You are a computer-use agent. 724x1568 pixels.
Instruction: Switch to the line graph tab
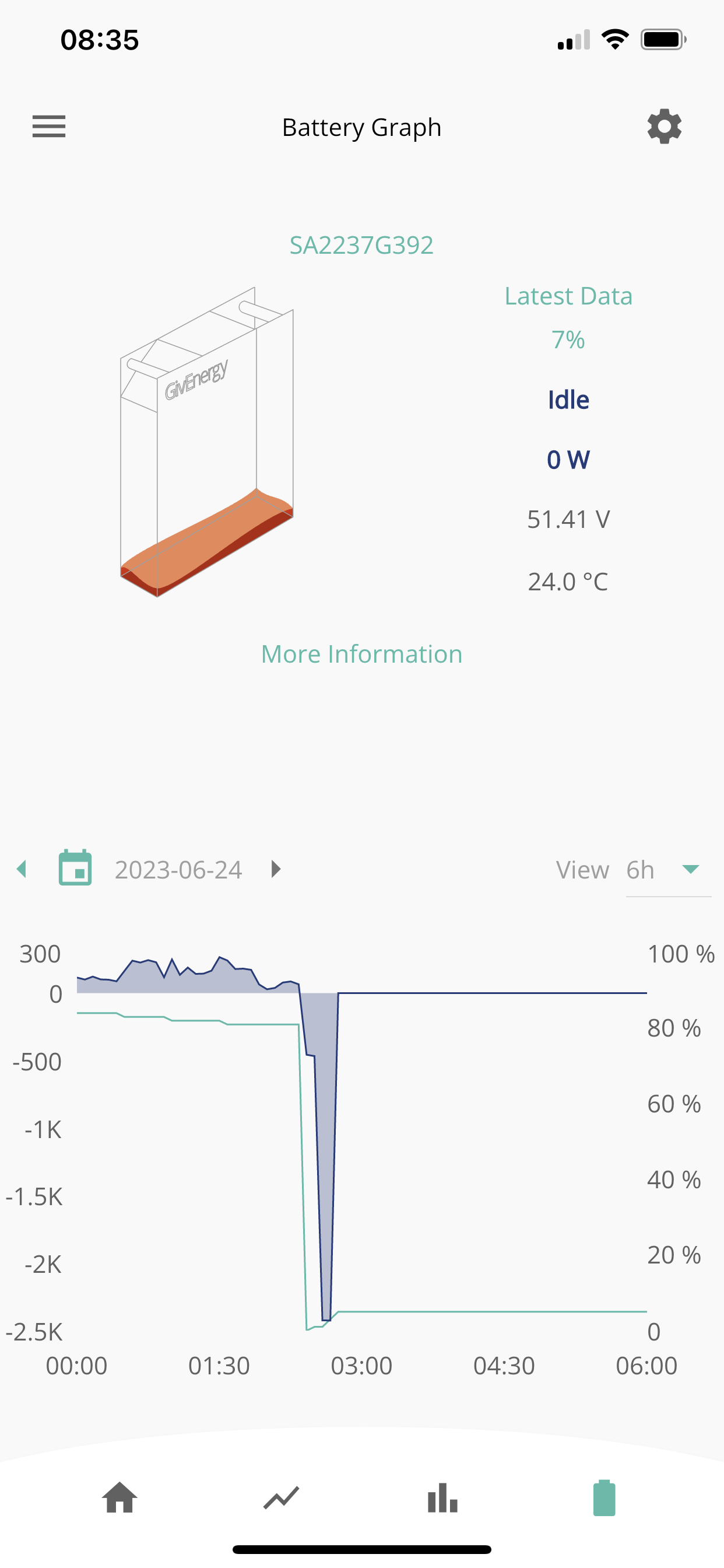(281, 1497)
